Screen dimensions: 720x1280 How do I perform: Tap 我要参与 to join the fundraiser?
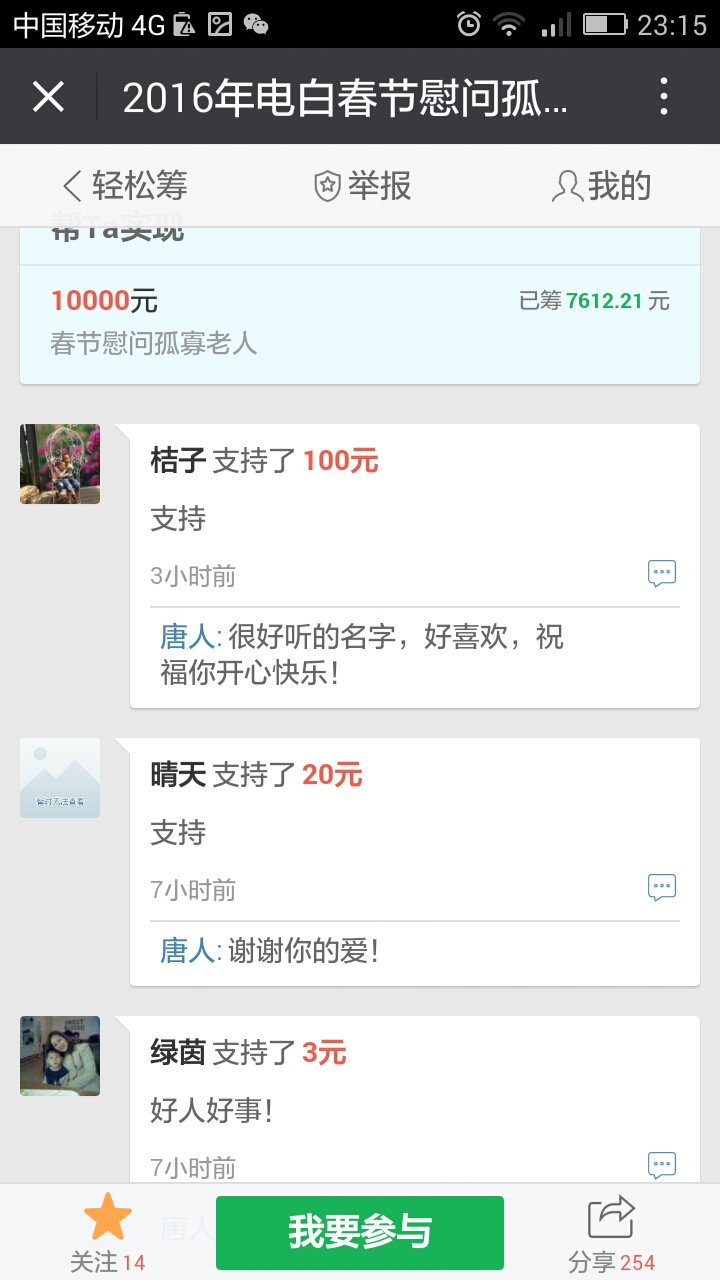[360, 1232]
